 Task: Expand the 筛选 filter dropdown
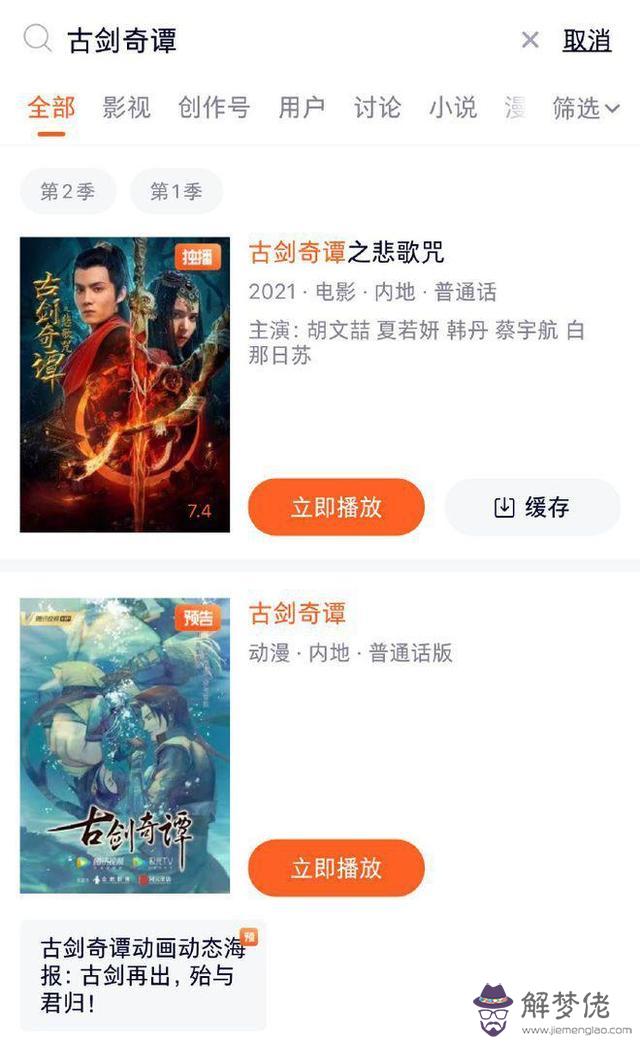(586, 108)
